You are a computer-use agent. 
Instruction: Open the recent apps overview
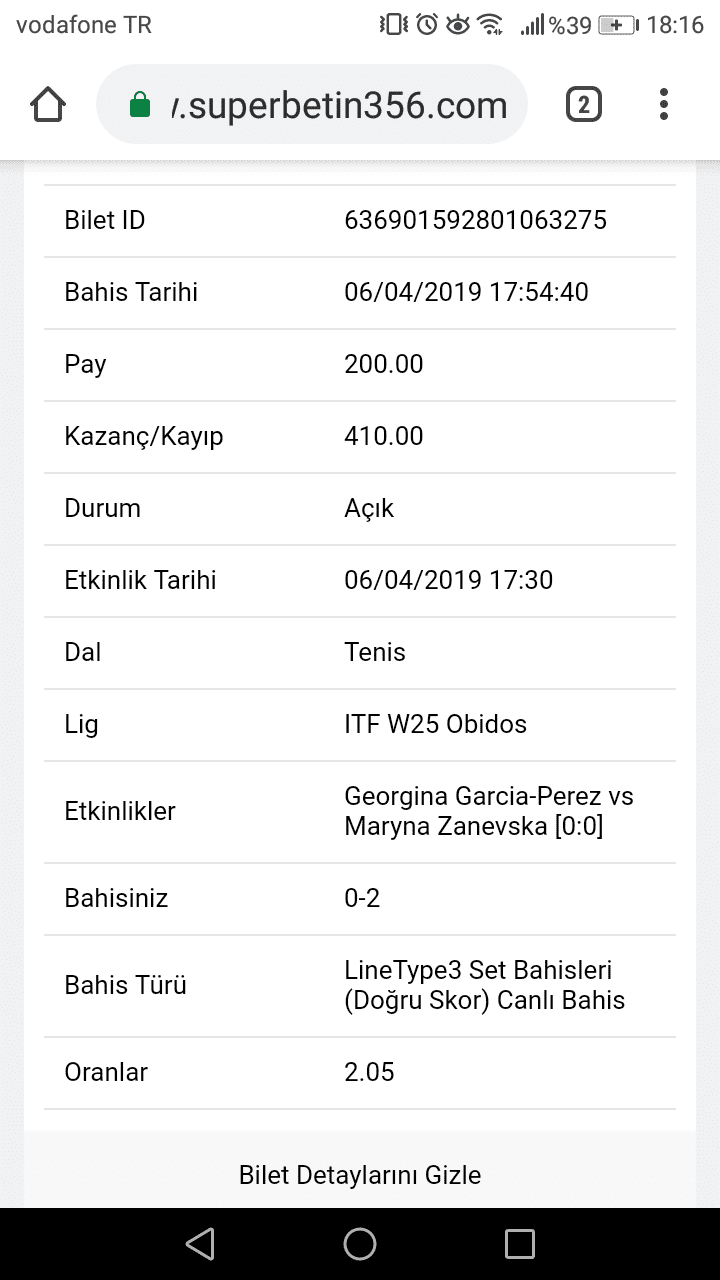(520, 1243)
